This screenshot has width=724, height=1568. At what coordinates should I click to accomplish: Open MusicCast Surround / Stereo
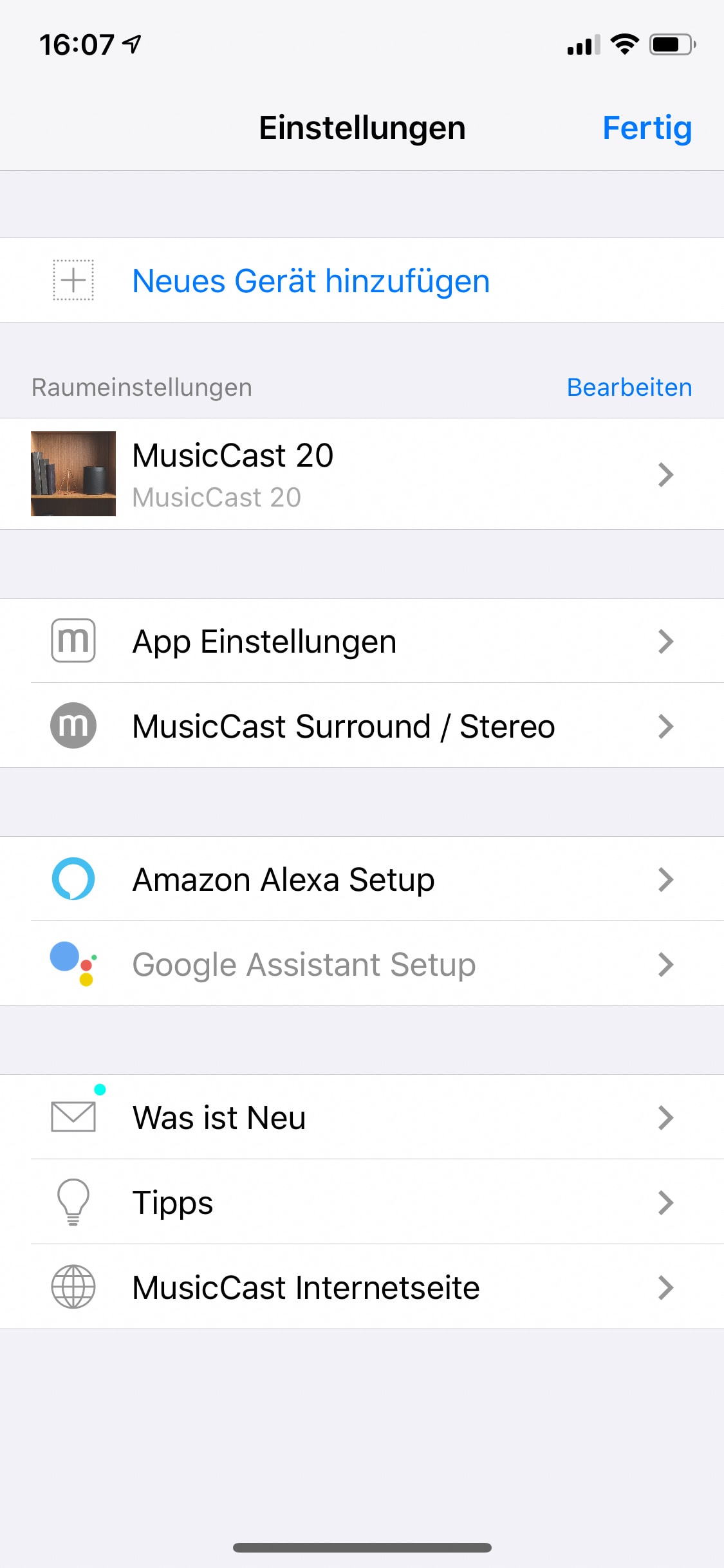(x=360, y=726)
